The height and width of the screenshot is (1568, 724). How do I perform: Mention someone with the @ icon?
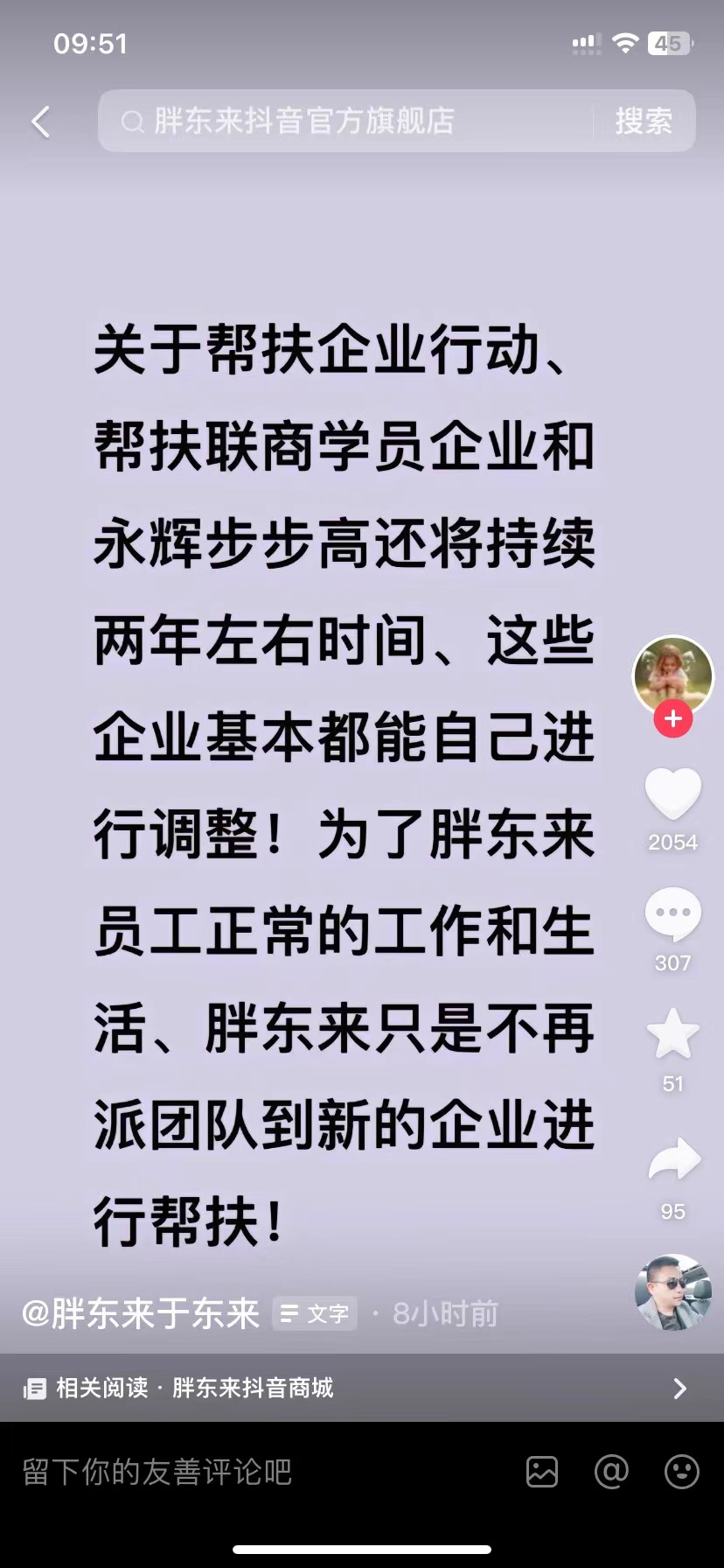(x=611, y=1472)
